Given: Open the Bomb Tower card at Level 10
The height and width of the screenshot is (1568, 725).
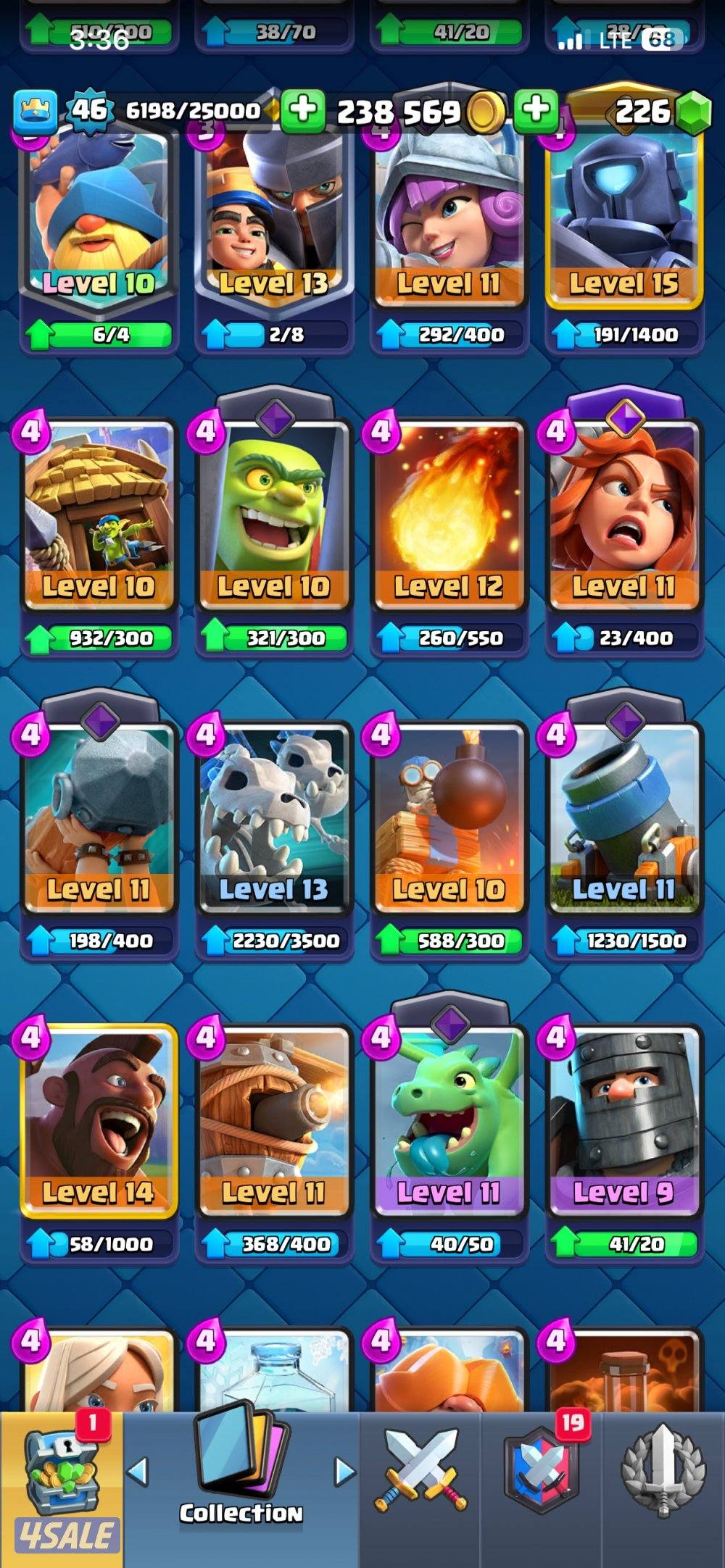Looking at the screenshot, I should [x=448, y=817].
